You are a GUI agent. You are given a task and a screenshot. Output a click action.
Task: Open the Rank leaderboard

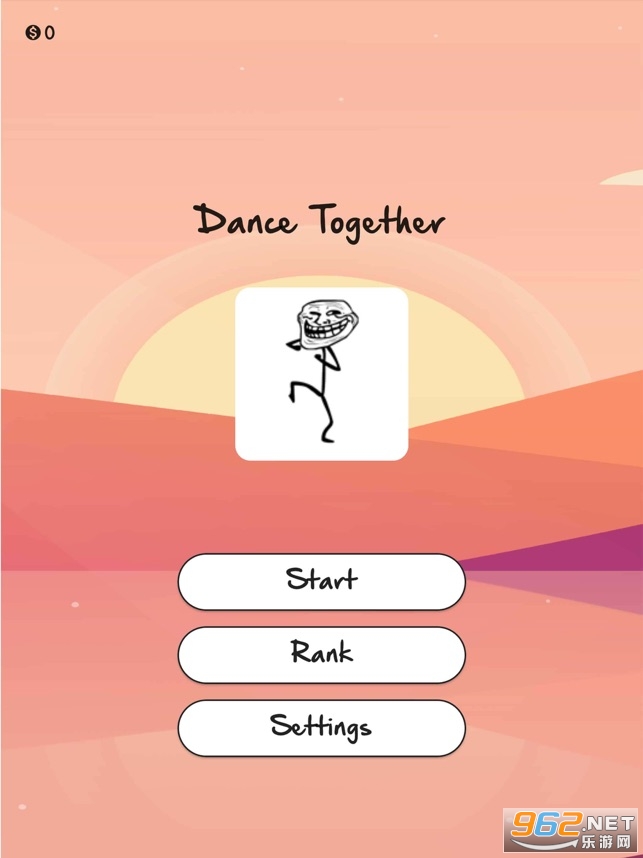click(x=321, y=654)
